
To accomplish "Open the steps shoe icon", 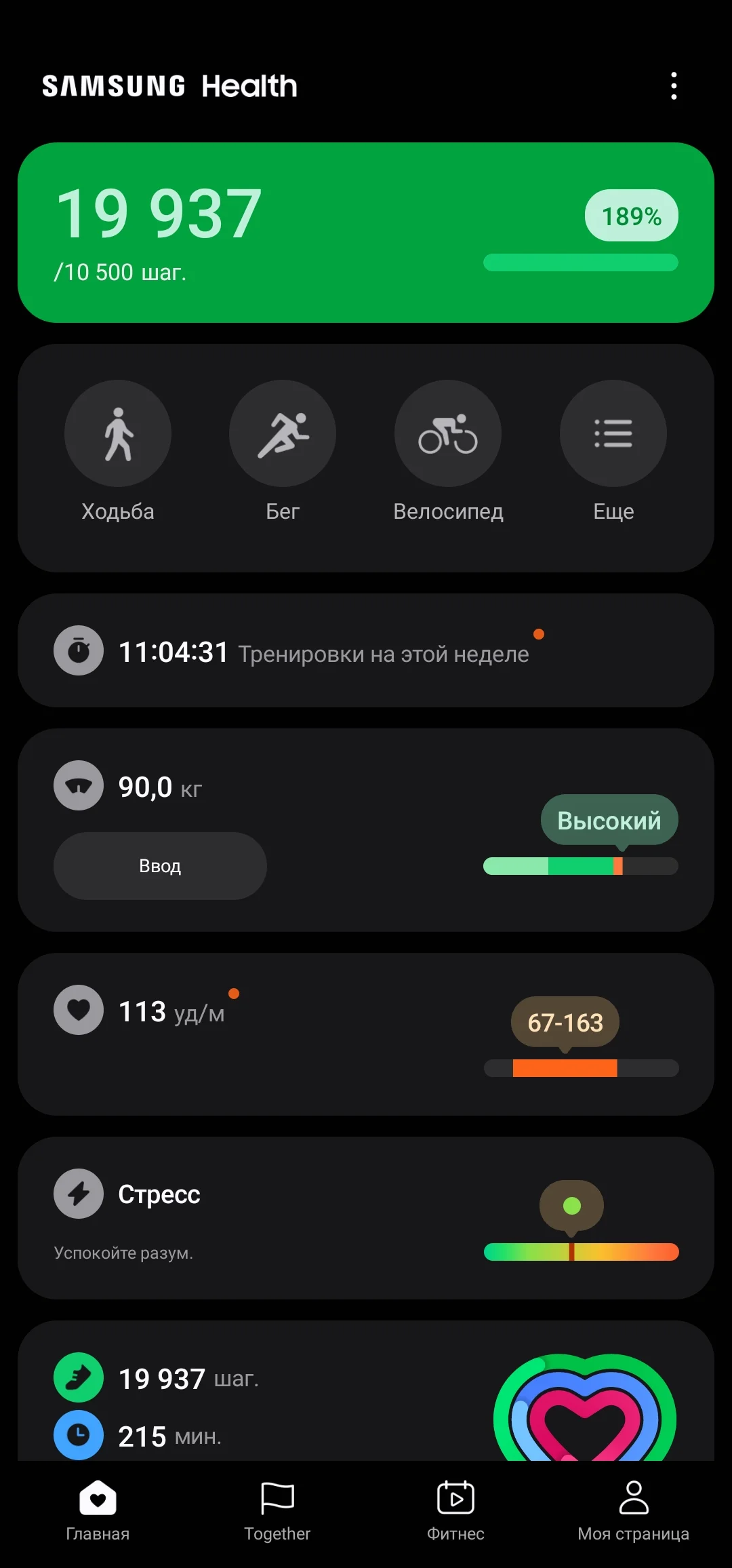I will pyautogui.click(x=78, y=1377).
